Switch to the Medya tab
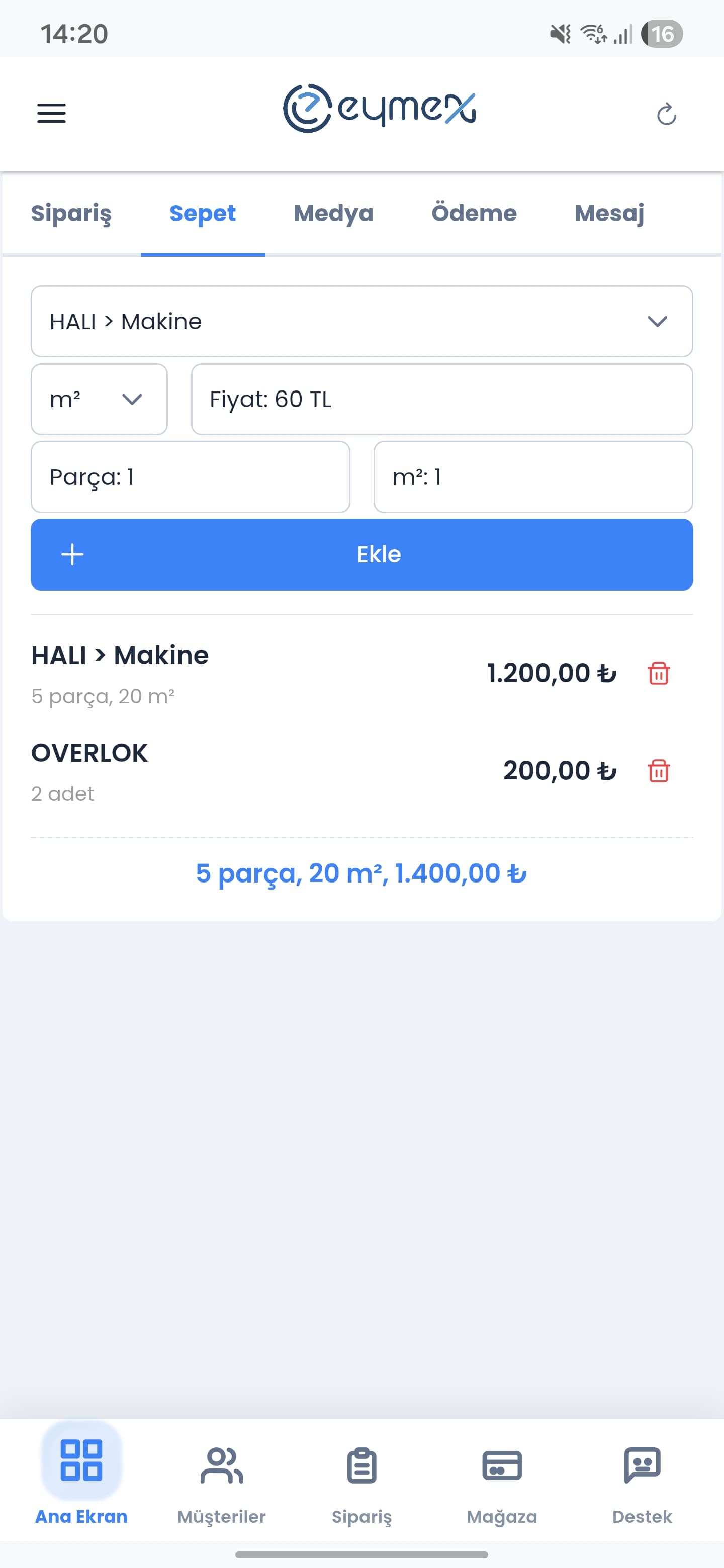Image resolution: width=724 pixels, height=1568 pixels. (334, 214)
